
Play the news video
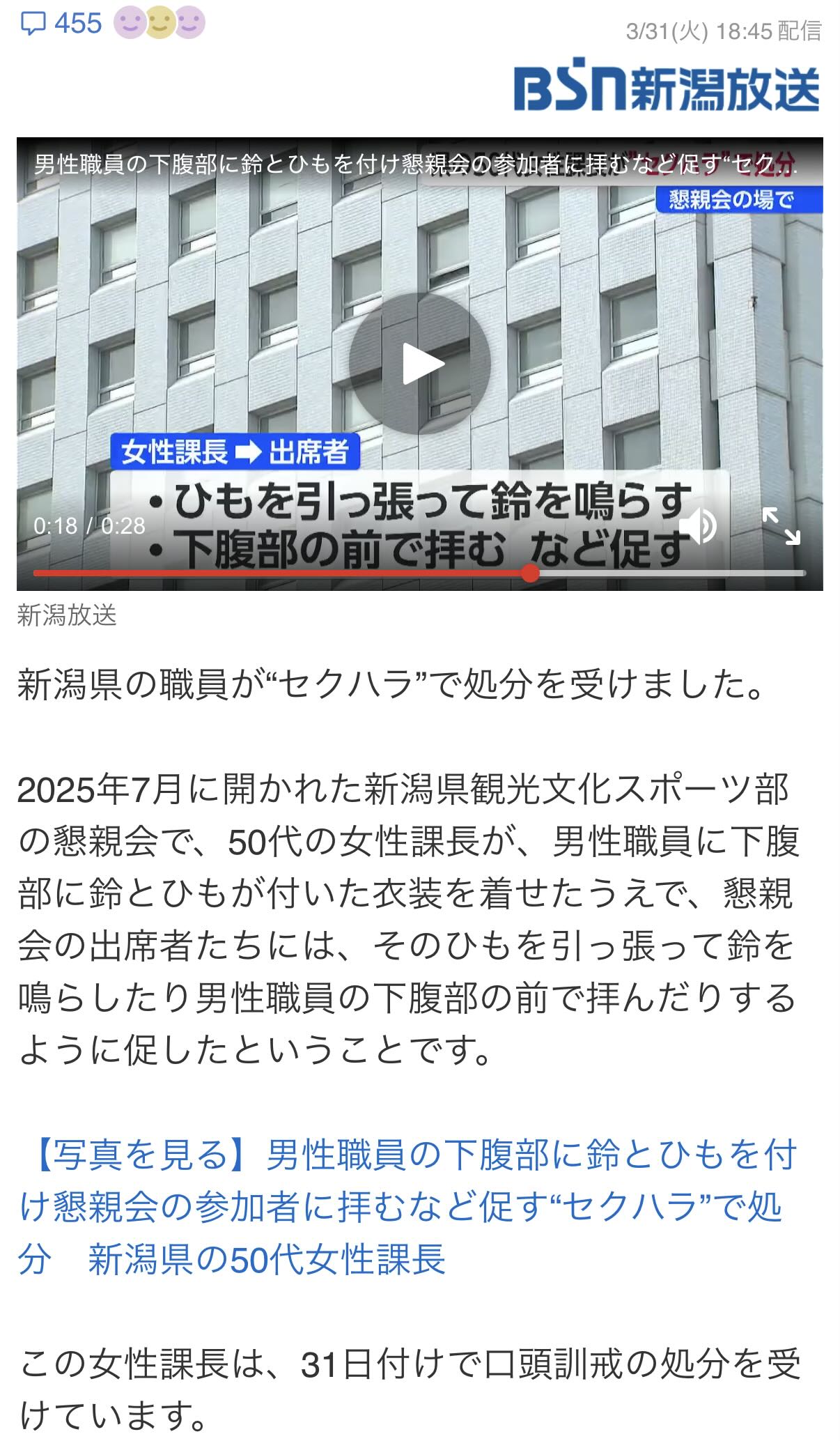420,364
